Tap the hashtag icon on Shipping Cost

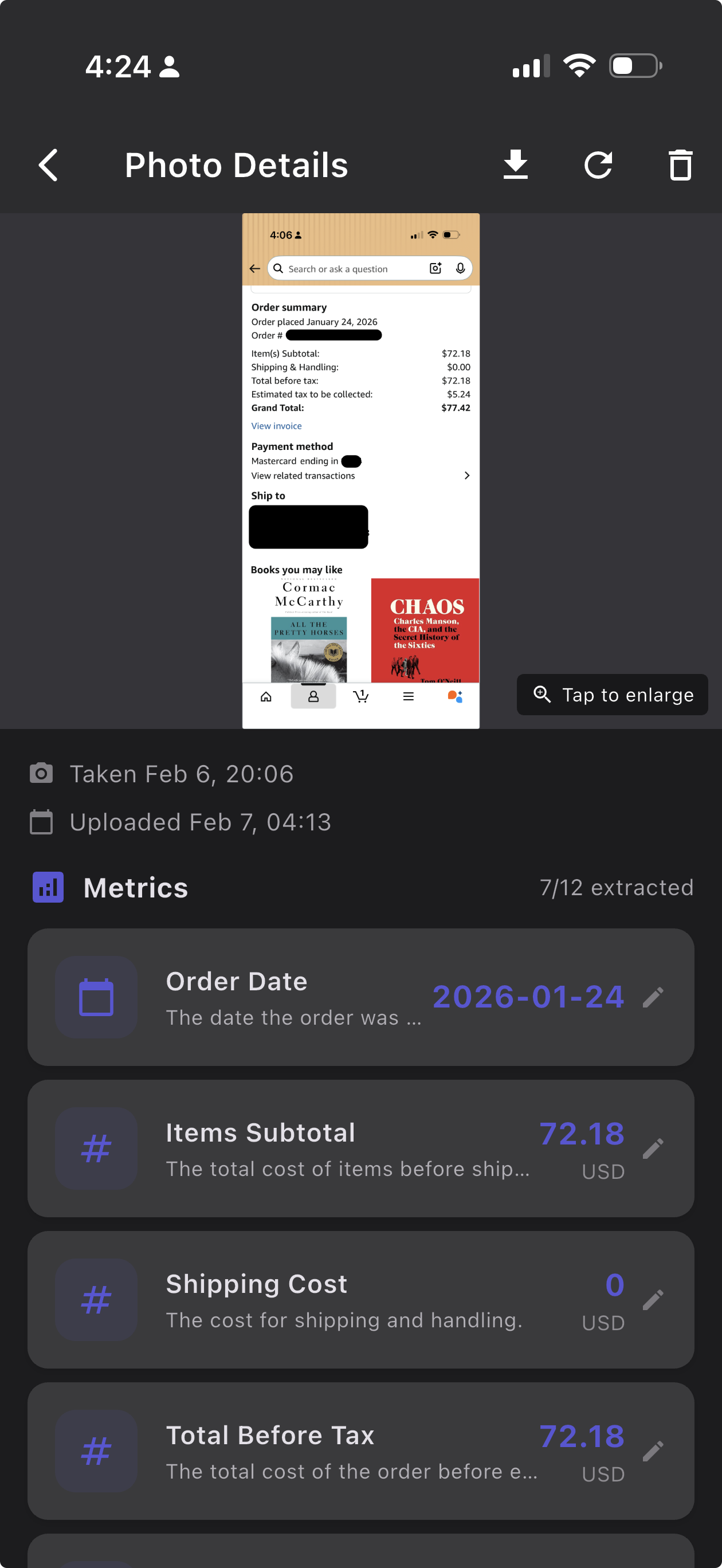coord(96,1301)
